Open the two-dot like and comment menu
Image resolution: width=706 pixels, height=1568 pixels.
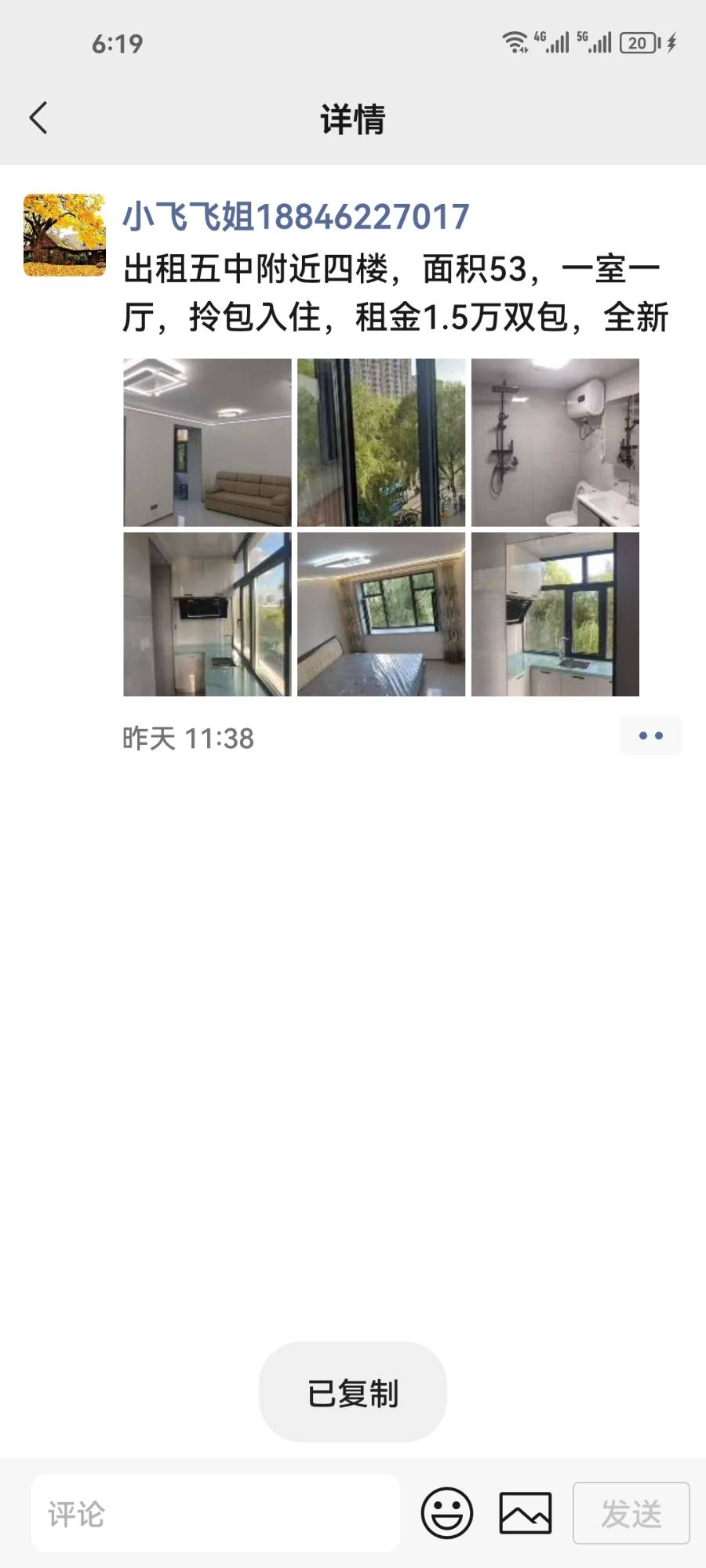click(x=650, y=736)
